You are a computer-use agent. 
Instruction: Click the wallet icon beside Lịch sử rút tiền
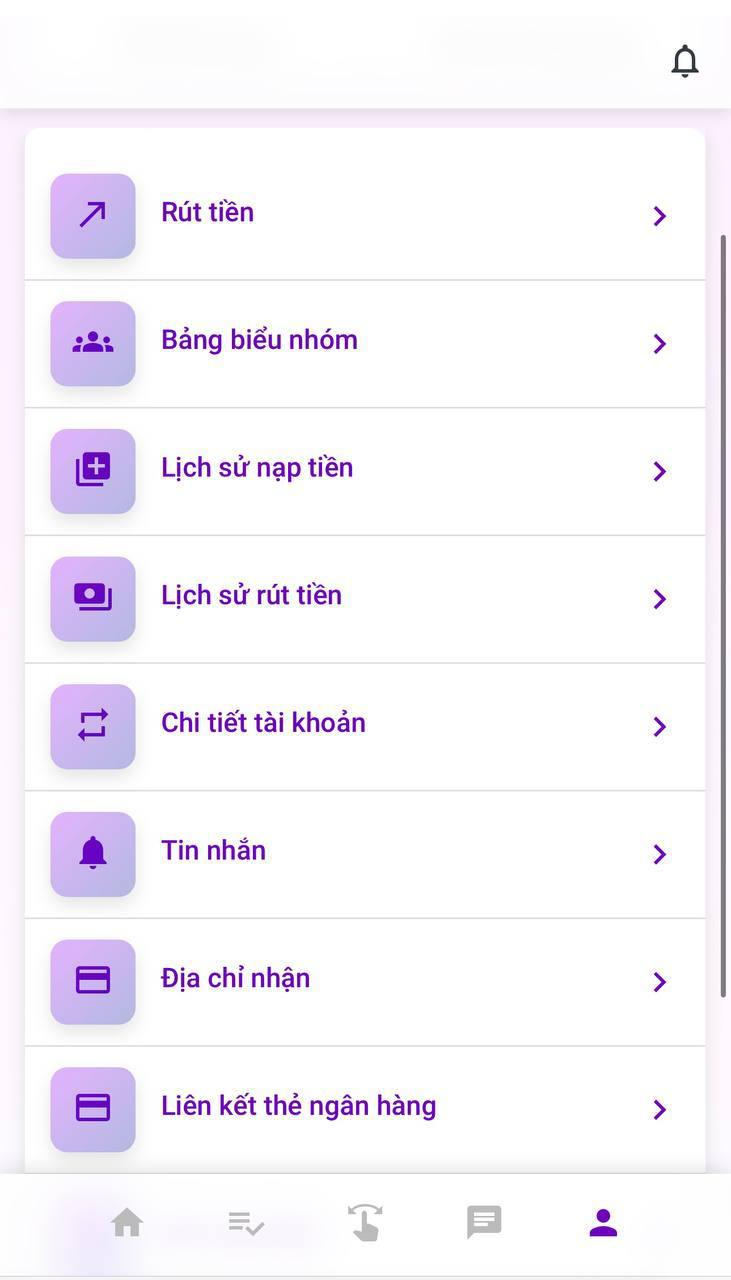92,598
